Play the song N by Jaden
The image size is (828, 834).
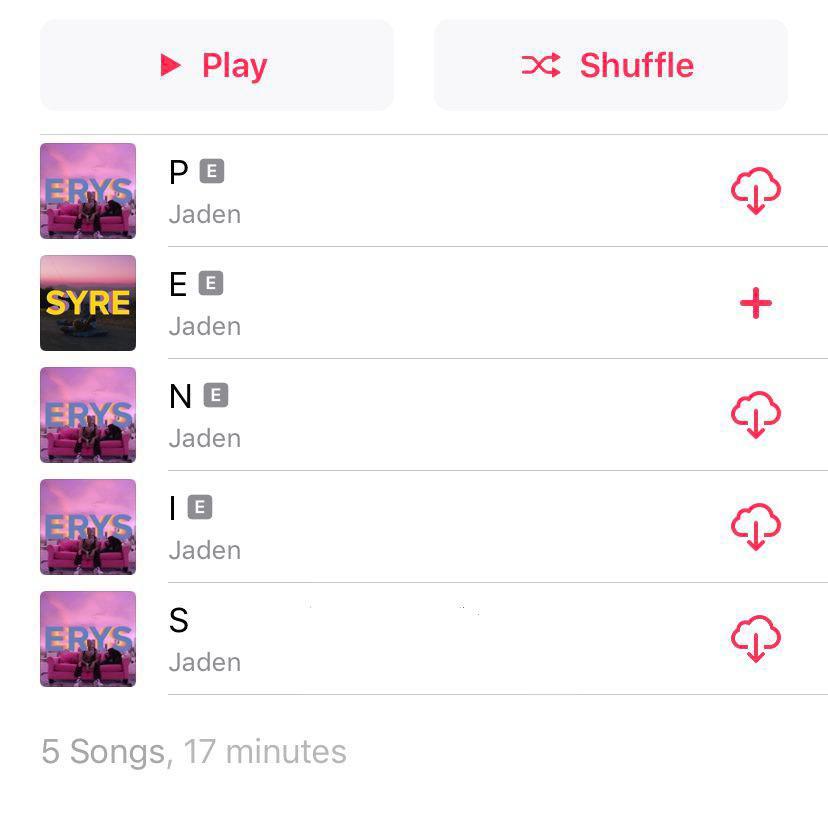400,415
